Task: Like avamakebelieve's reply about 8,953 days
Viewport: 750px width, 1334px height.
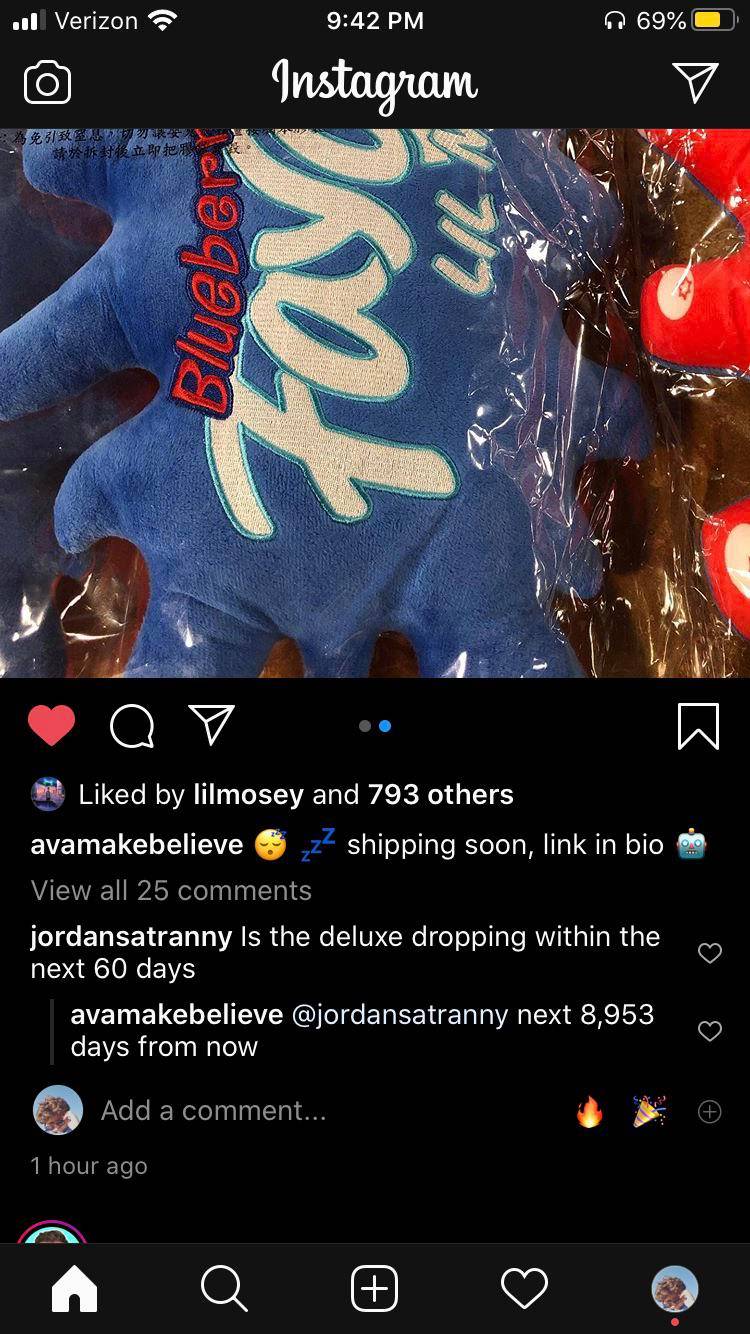Action: [x=709, y=1031]
